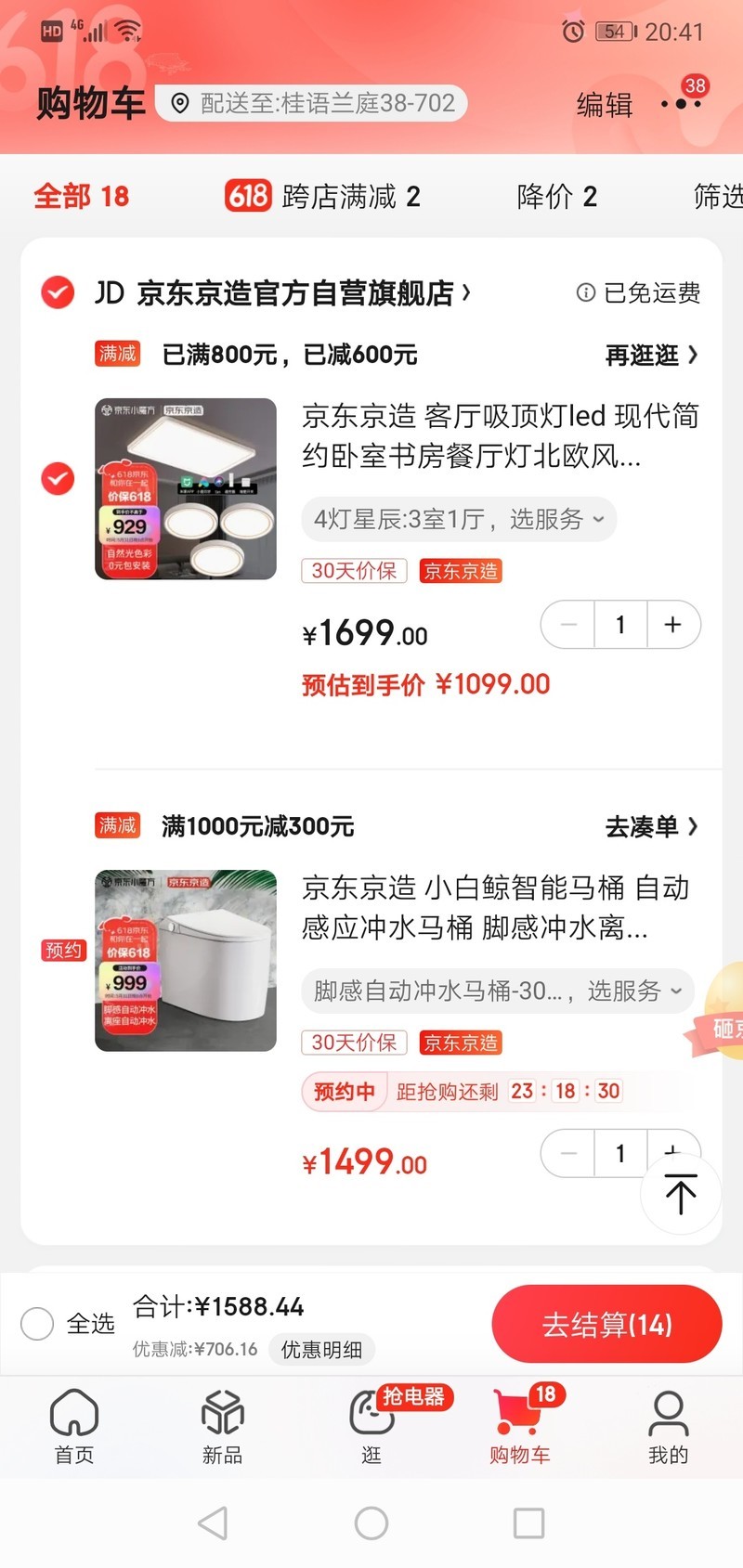Tap the back-to-top arrow button
The height and width of the screenshot is (1568, 743).
click(681, 1193)
